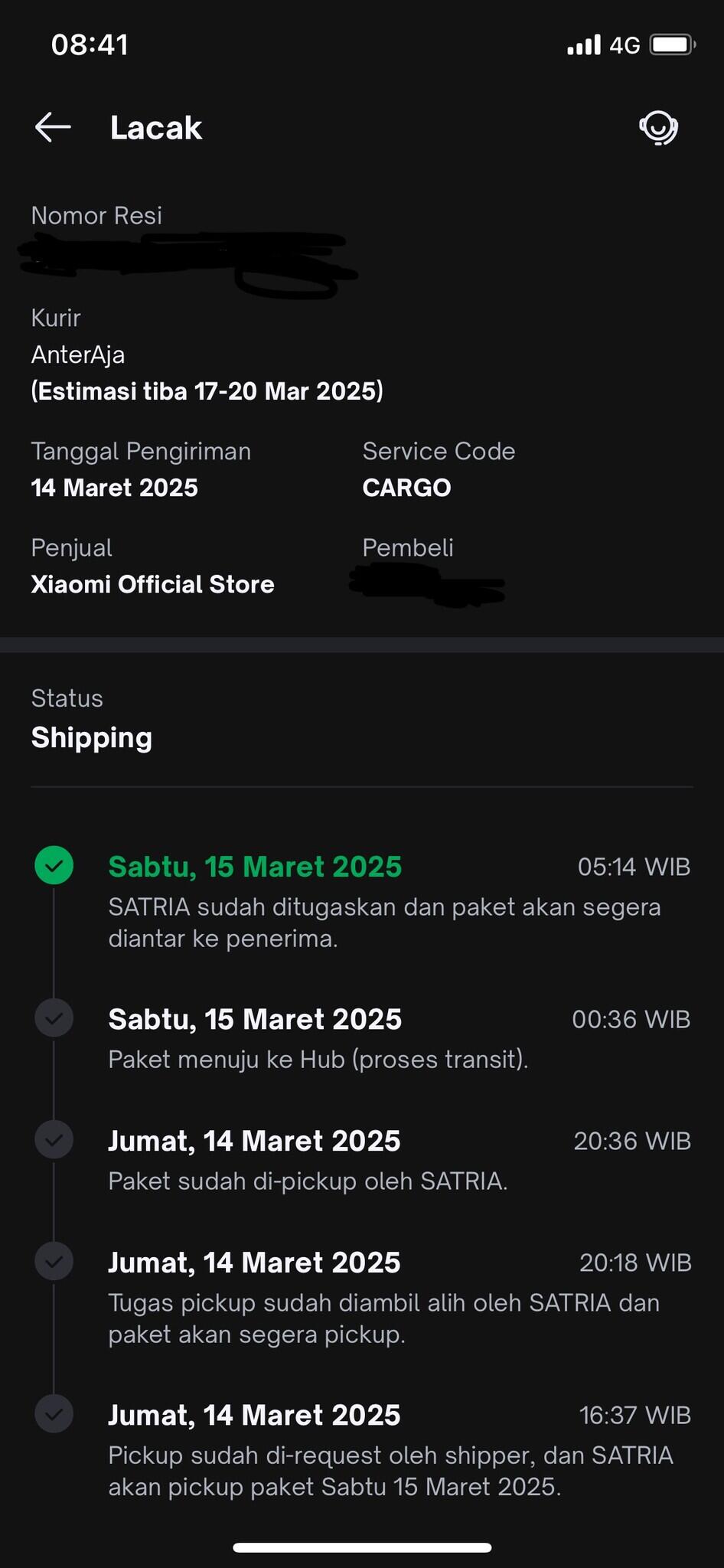Tap the checkmark on pickup completed entry

(x=54, y=1138)
